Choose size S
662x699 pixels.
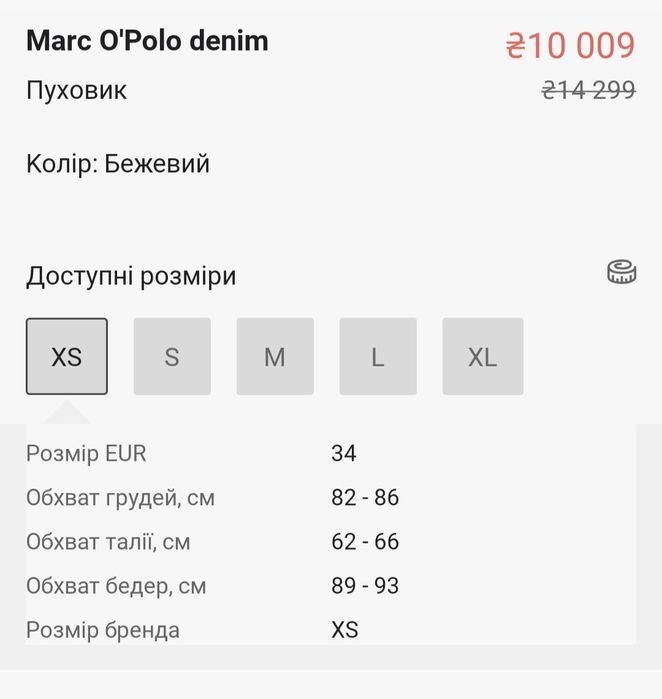click(x=172, y=356)
